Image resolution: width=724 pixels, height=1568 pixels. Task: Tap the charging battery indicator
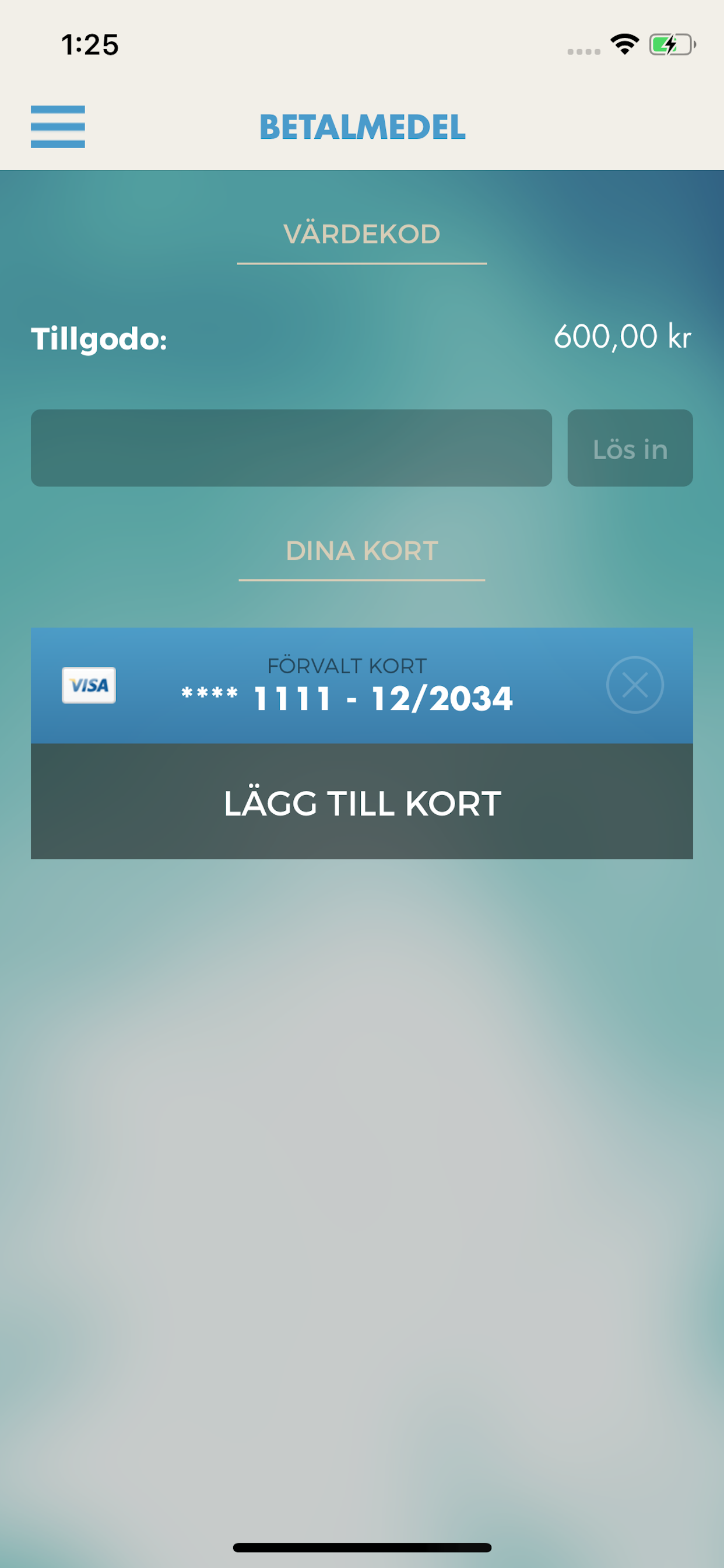point(671,43)
